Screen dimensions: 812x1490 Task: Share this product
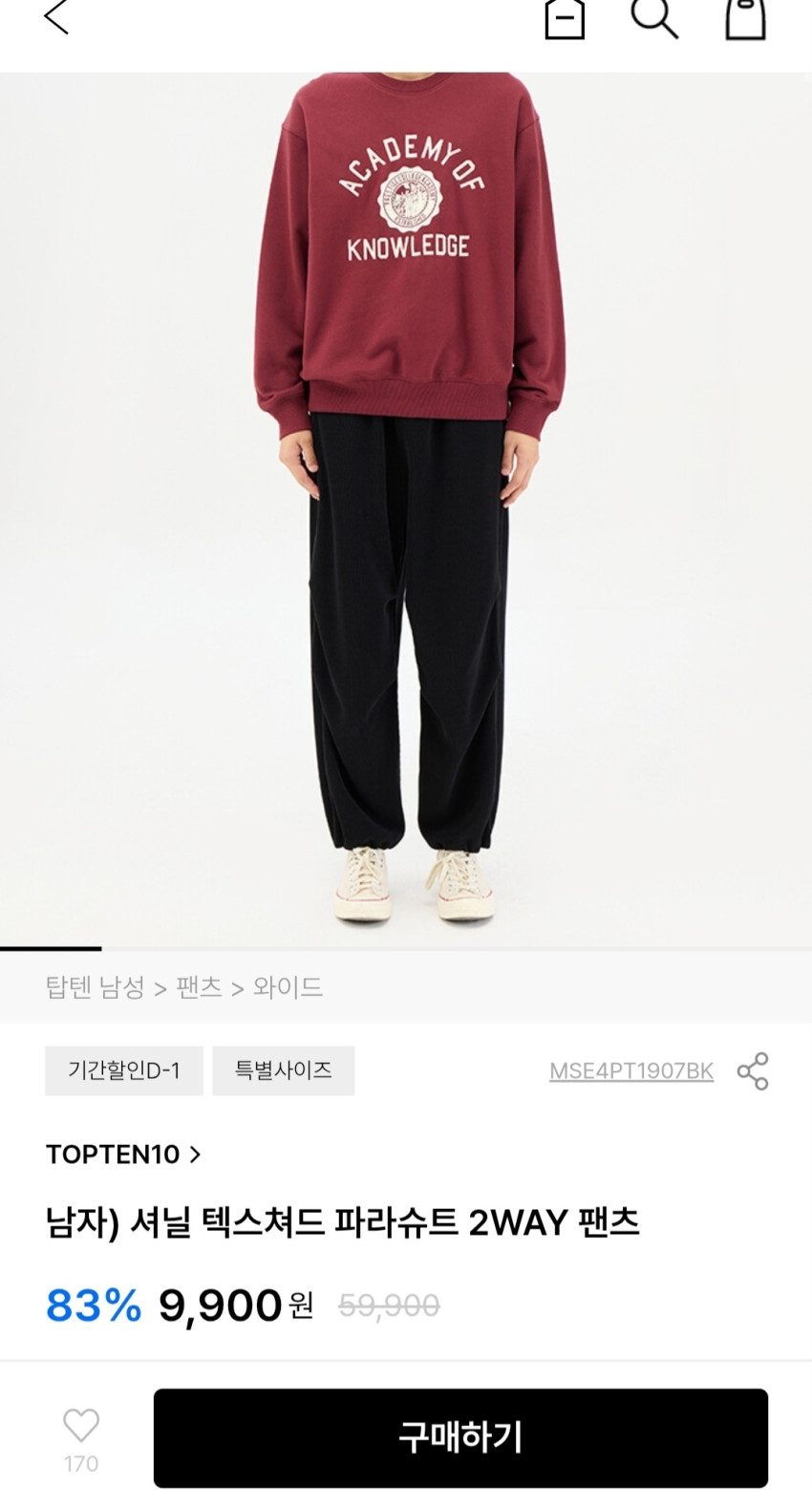point(753,1071)
